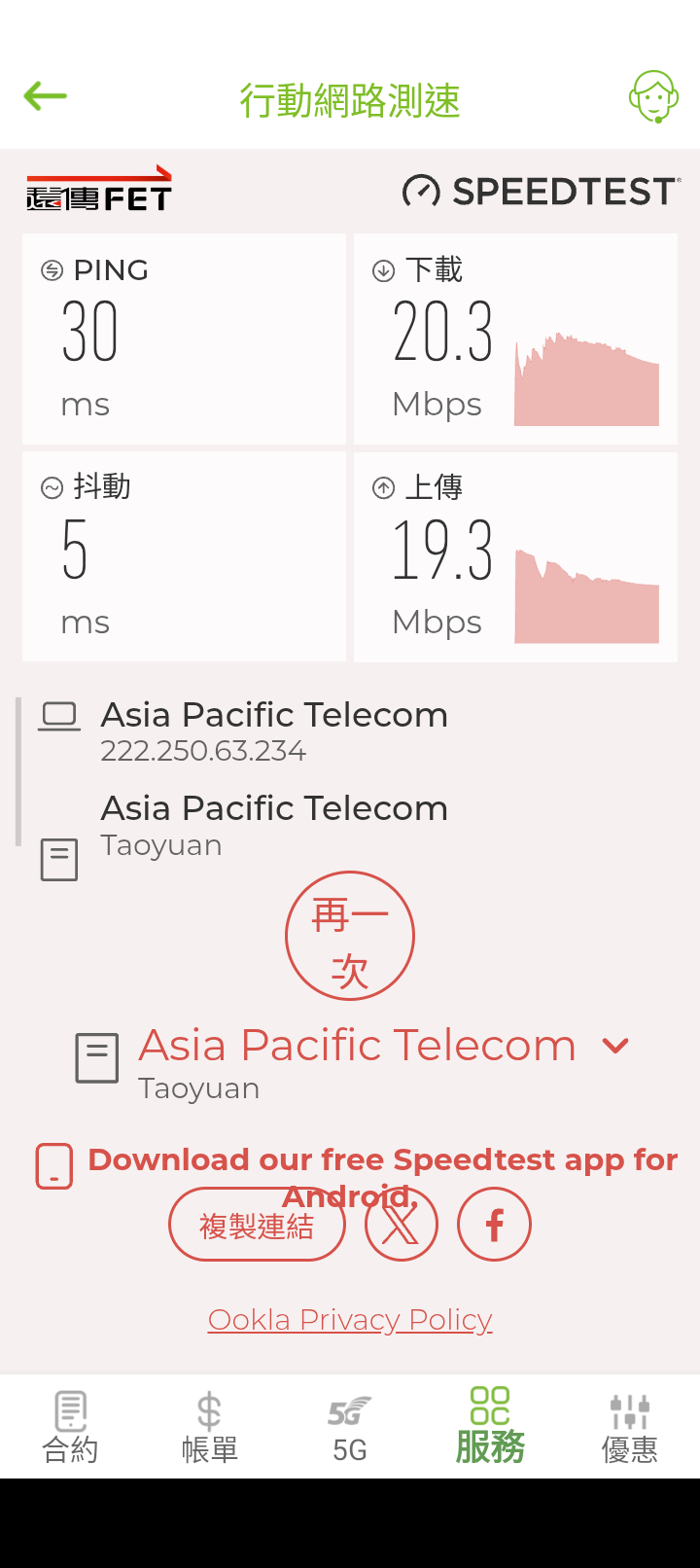Open the customer service agent icon
700x1568 pixels.
point(653,96)
